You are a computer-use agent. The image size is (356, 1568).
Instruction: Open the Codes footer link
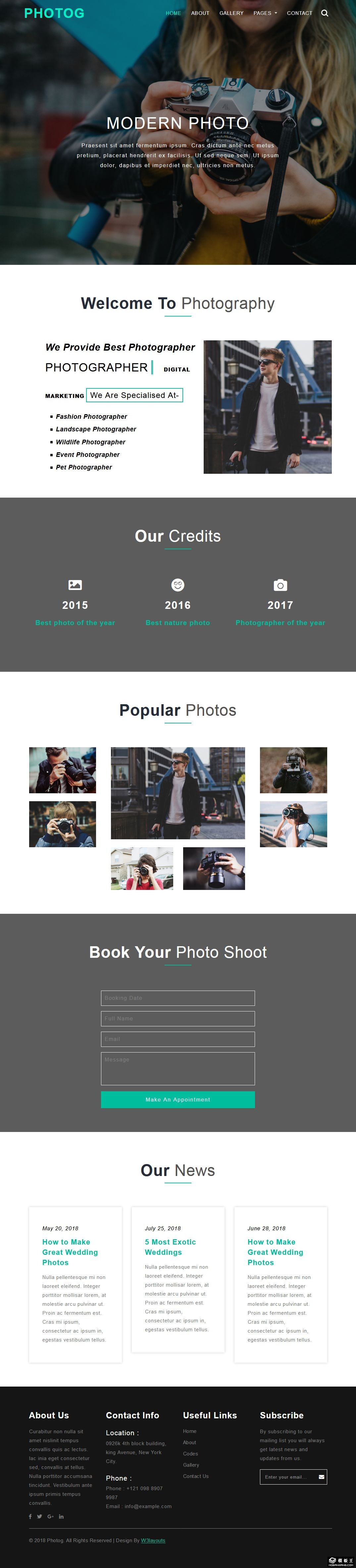(x=190, y=1453)
